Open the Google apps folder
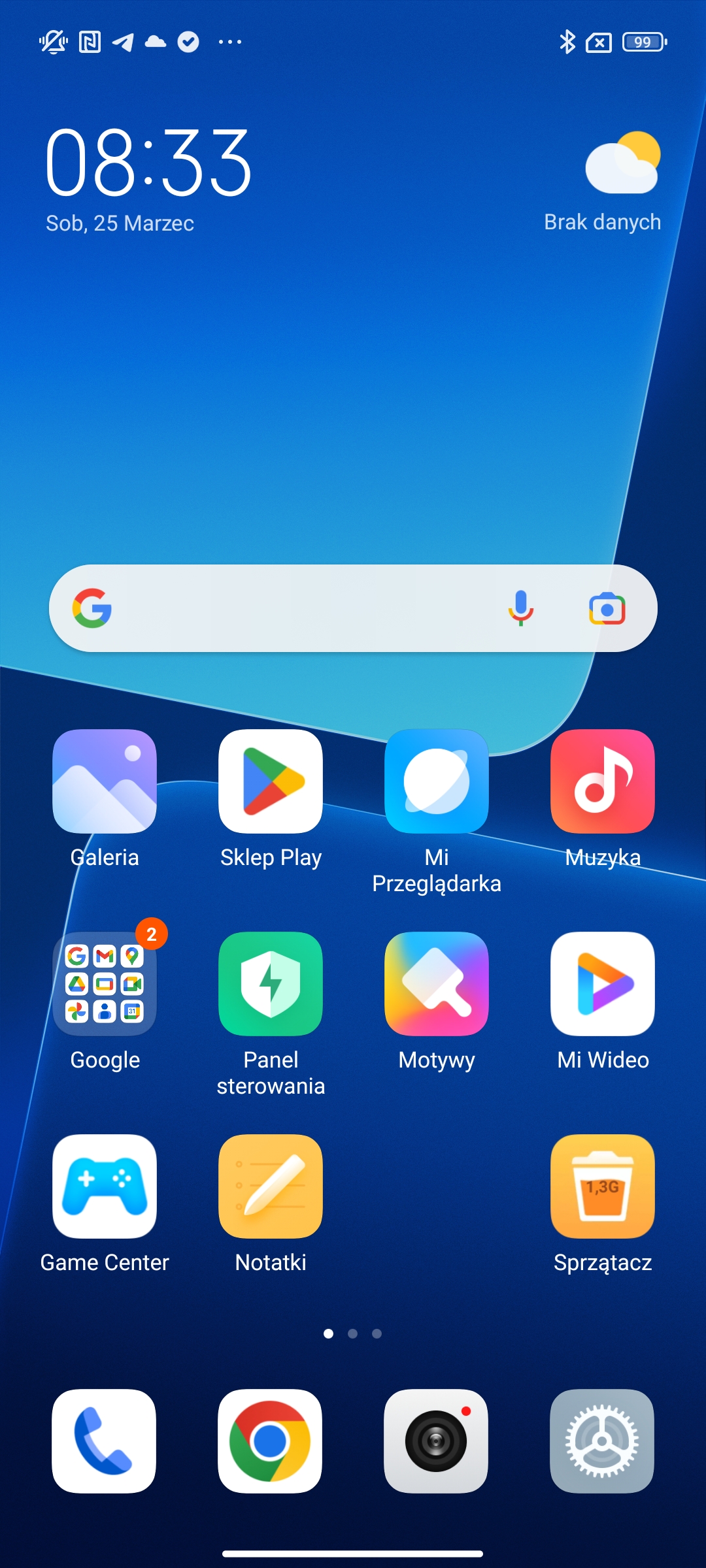This screenshot has width=706, height=1568. pos(105,984)
